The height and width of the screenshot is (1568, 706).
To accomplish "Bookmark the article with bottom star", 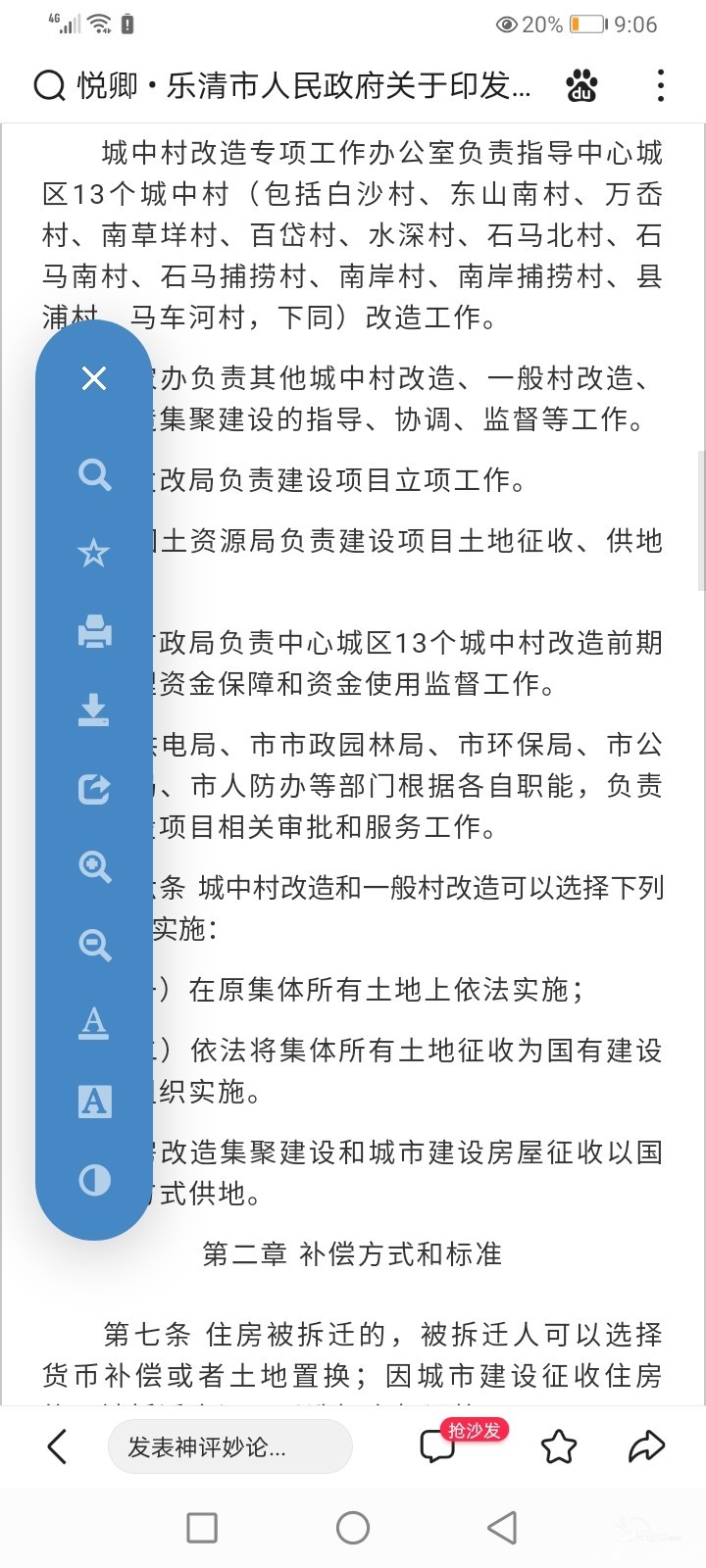I will click(x=559, y=1446).
